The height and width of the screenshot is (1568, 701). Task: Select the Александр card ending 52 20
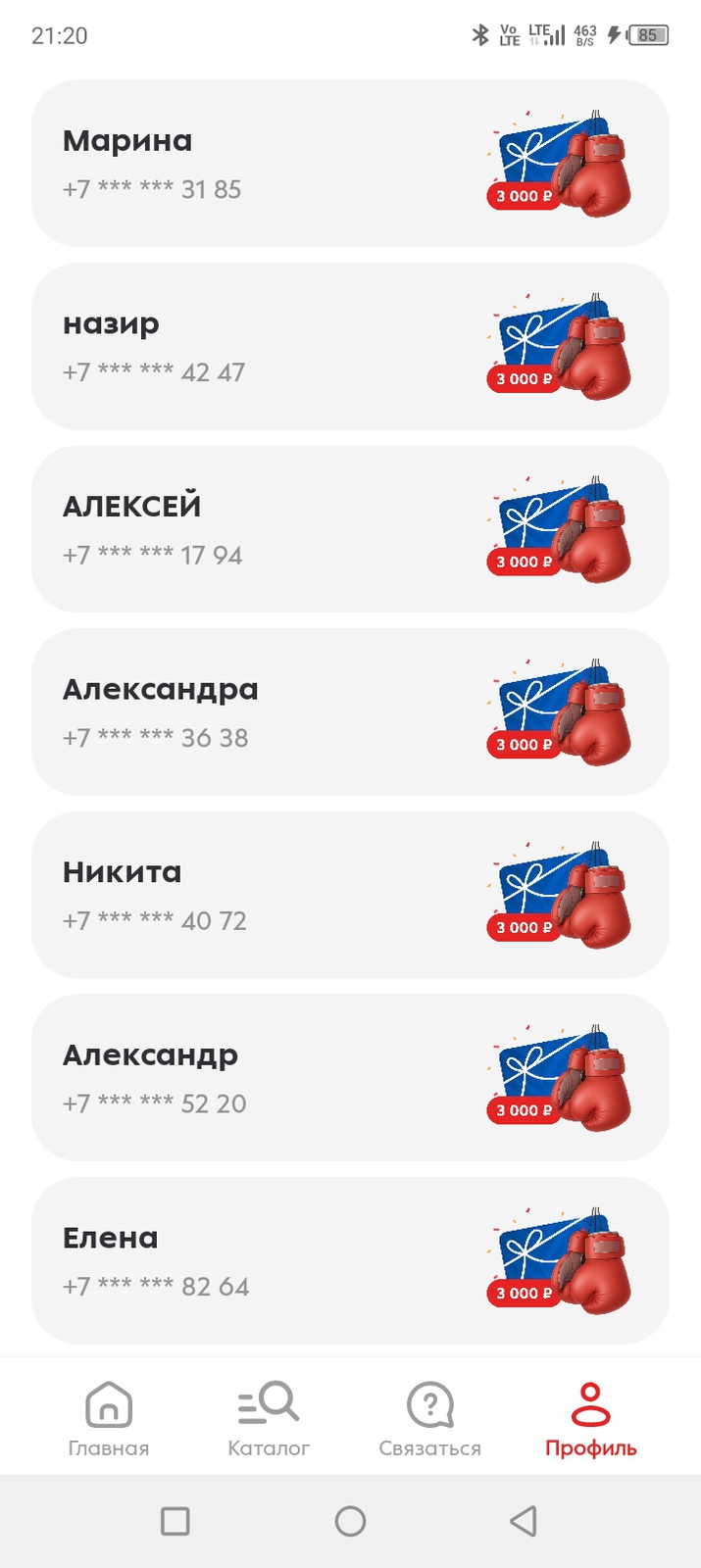tap(350, 1078)
